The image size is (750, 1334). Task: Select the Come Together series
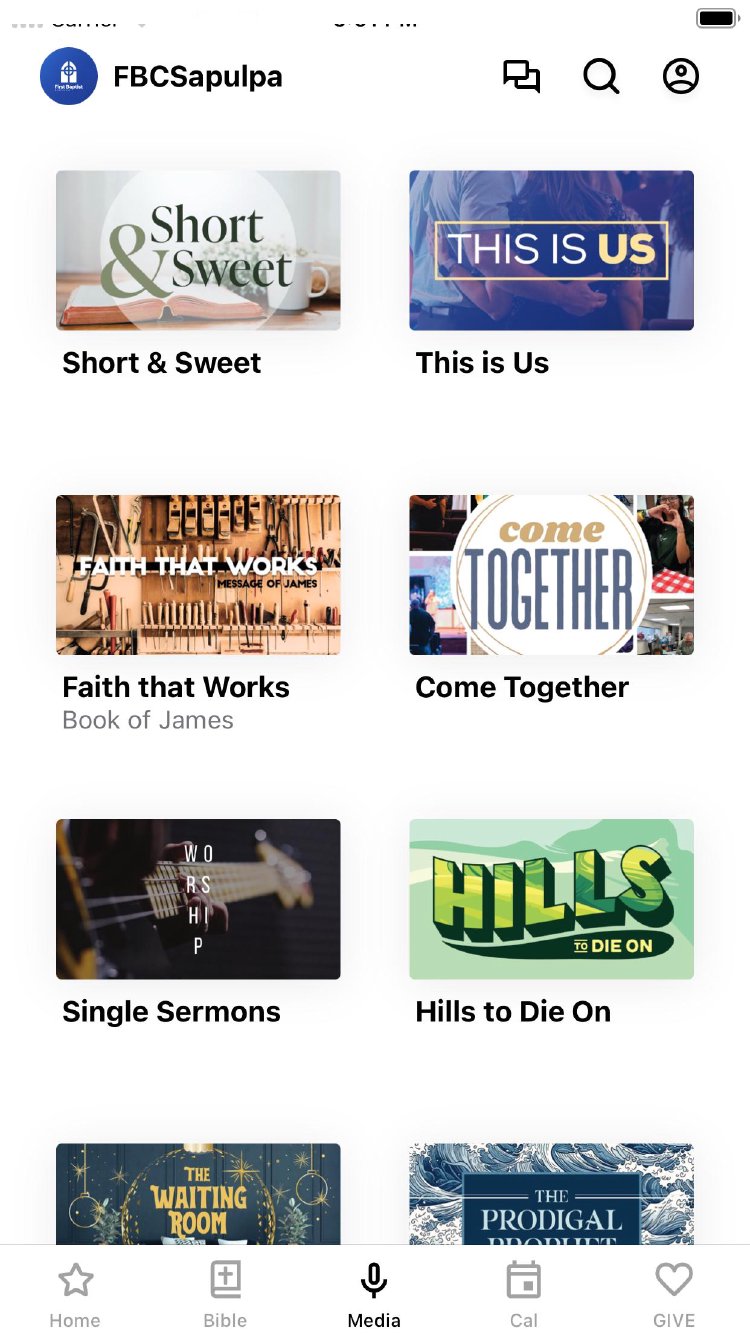(551, 575)
